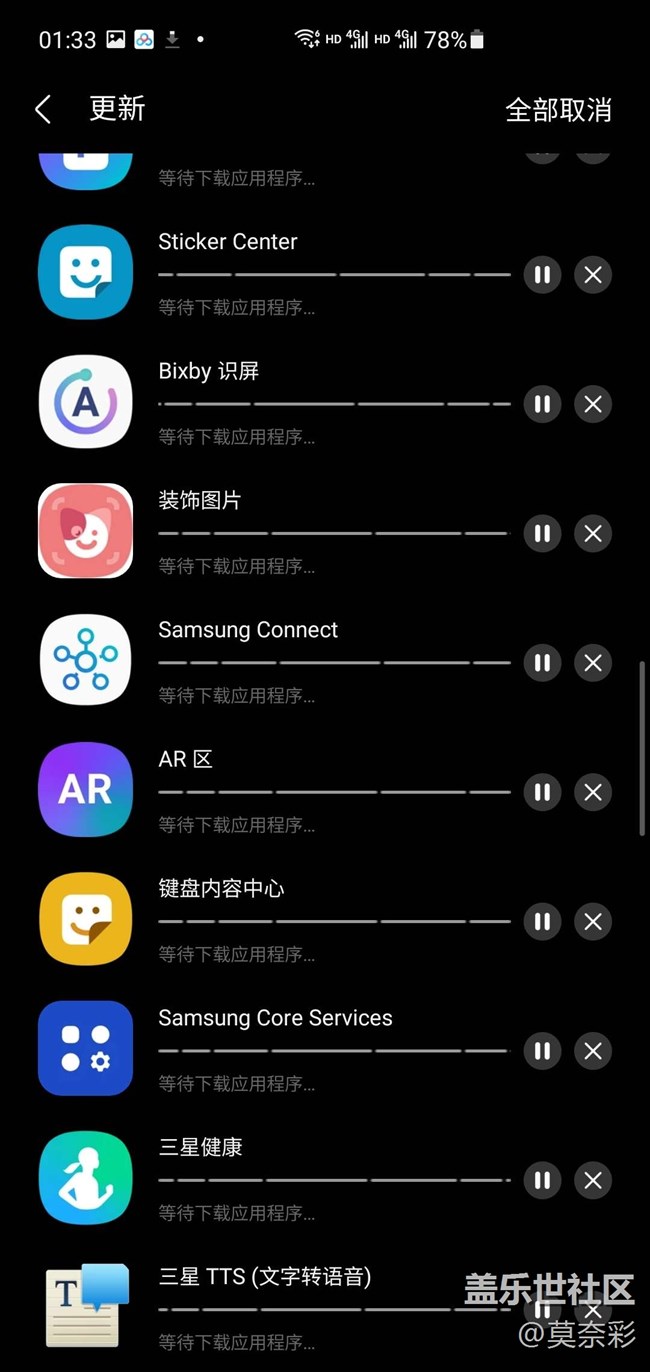This screenshot has height=1372, width=650.
Task: Pause the Sticker Center download
Action: click(x=542, y=274)
